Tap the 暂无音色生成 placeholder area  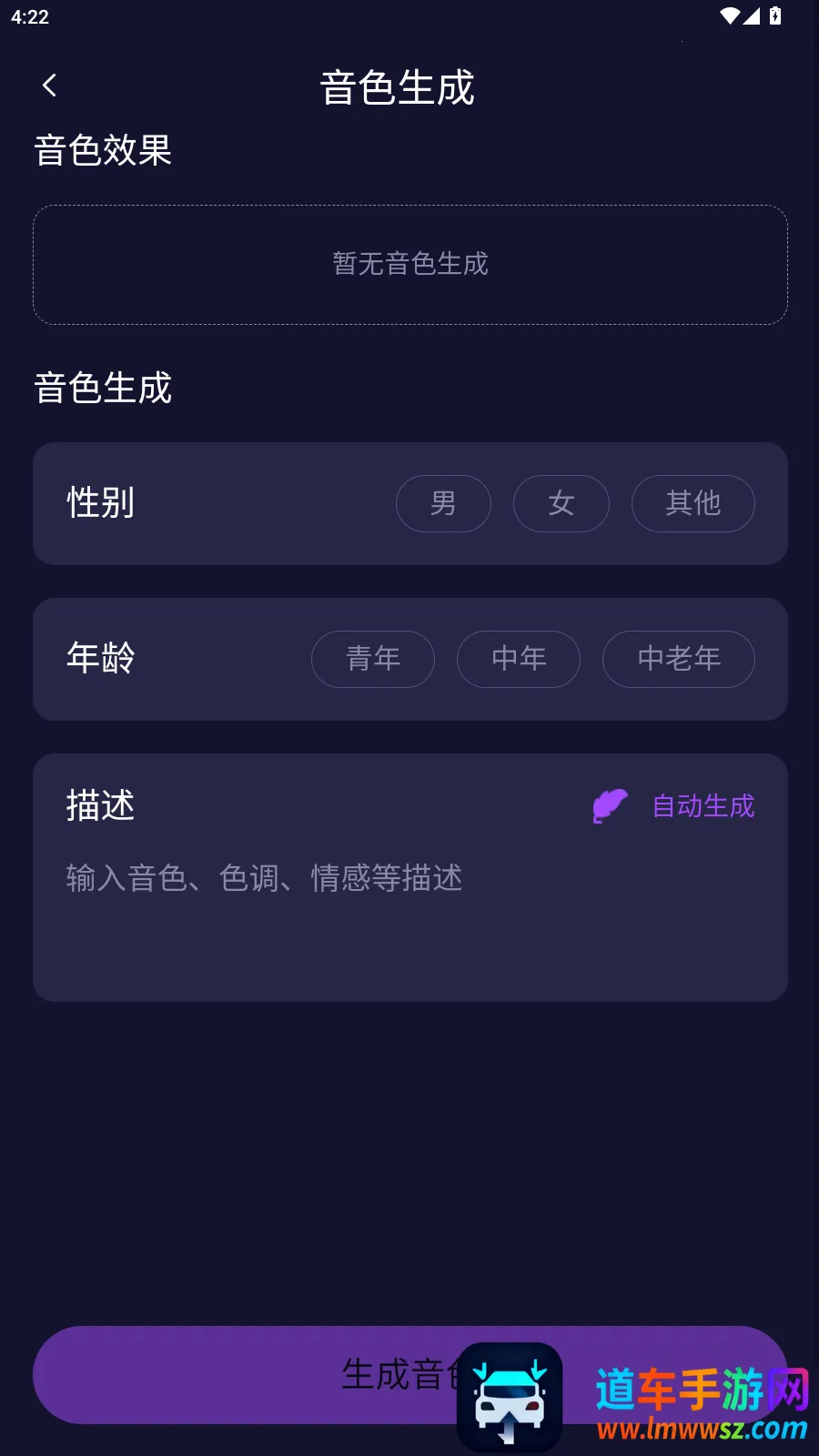click(409, 264)
